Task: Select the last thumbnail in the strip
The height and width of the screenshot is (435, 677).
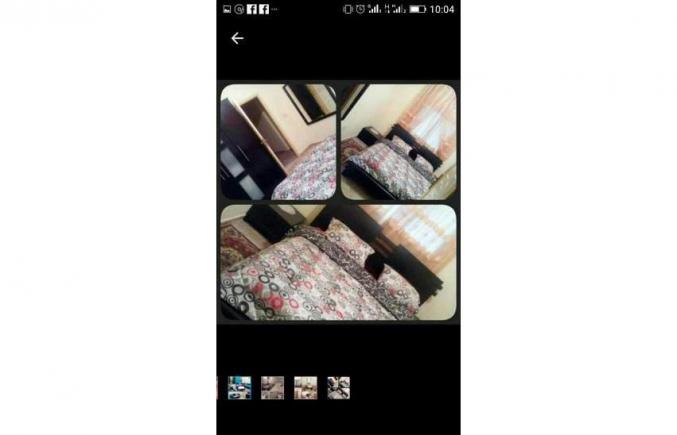Action: [339, 388]
